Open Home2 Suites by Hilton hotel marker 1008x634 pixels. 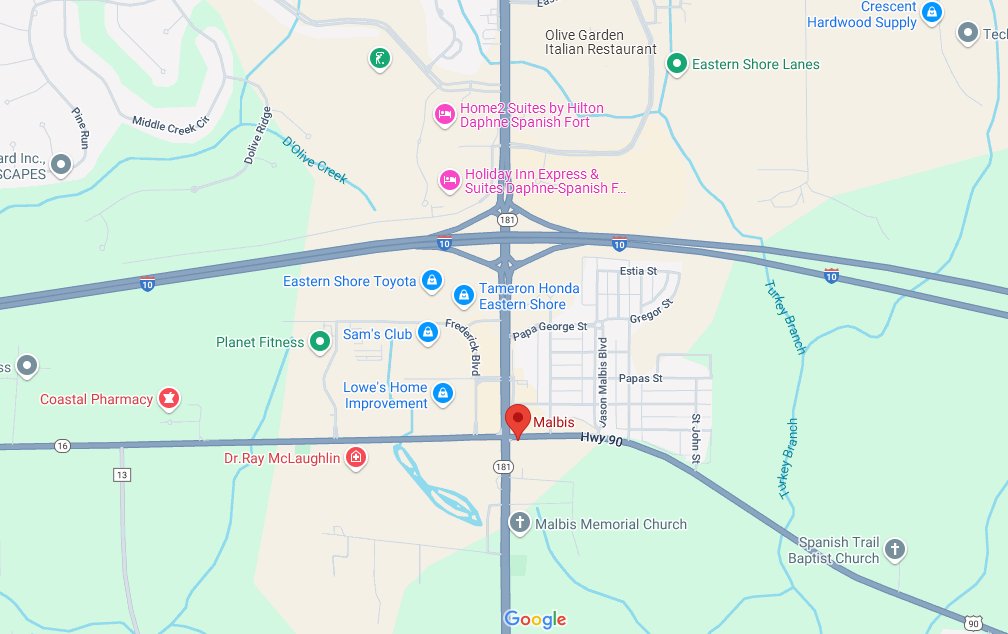445,115
